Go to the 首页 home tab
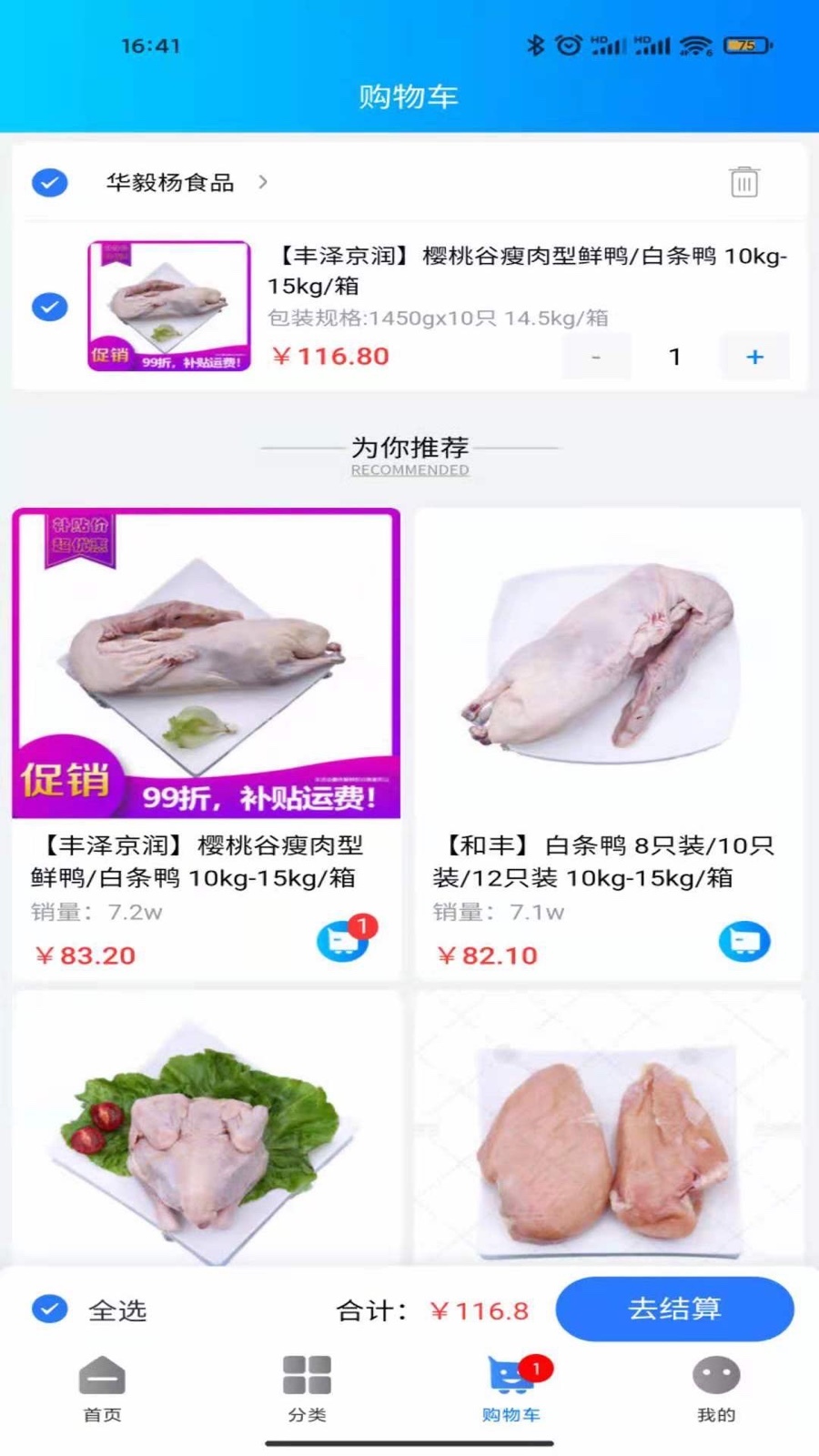Image resolution: width=819 pixels, height=1456 pixels. tap(102, 1388)
